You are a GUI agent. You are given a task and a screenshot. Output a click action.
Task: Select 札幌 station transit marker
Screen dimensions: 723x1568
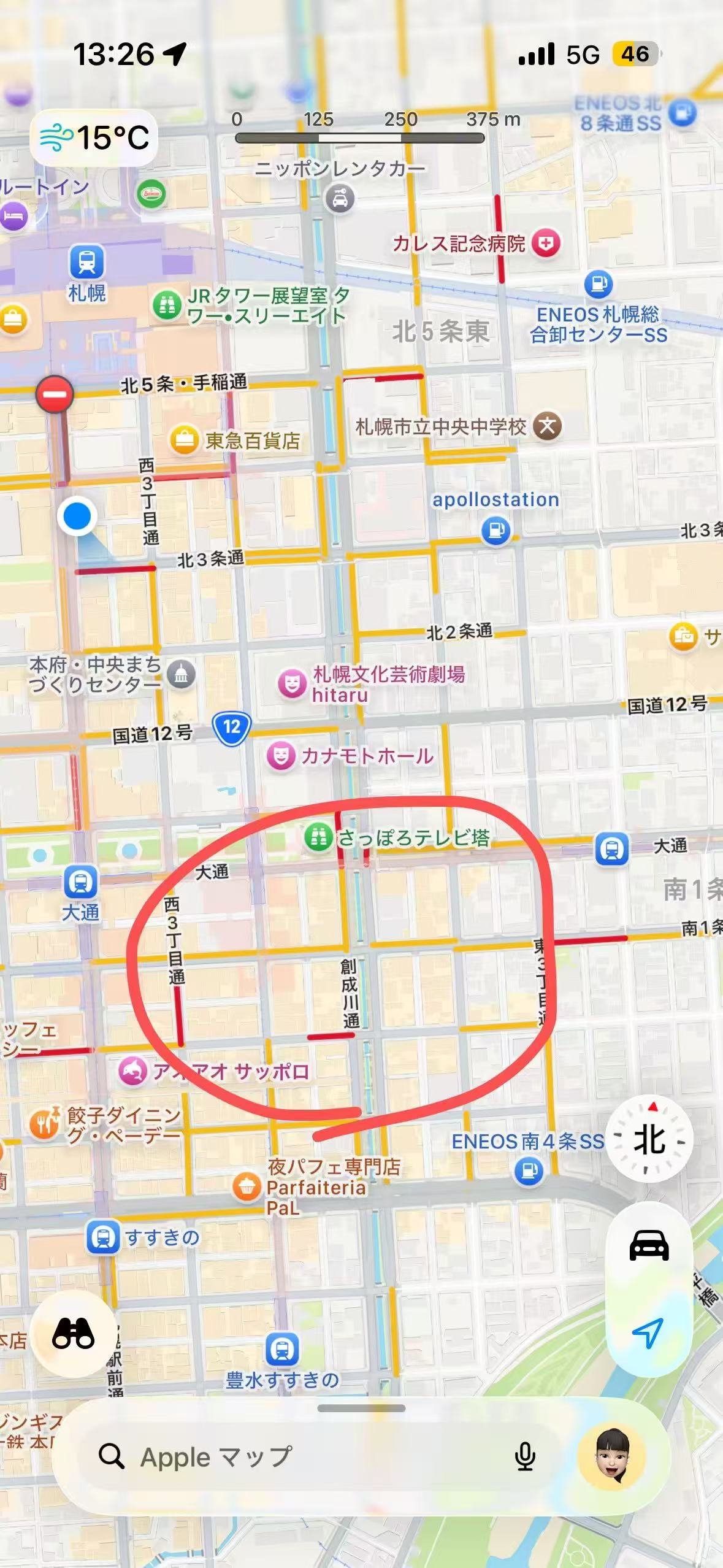[86, 262]
